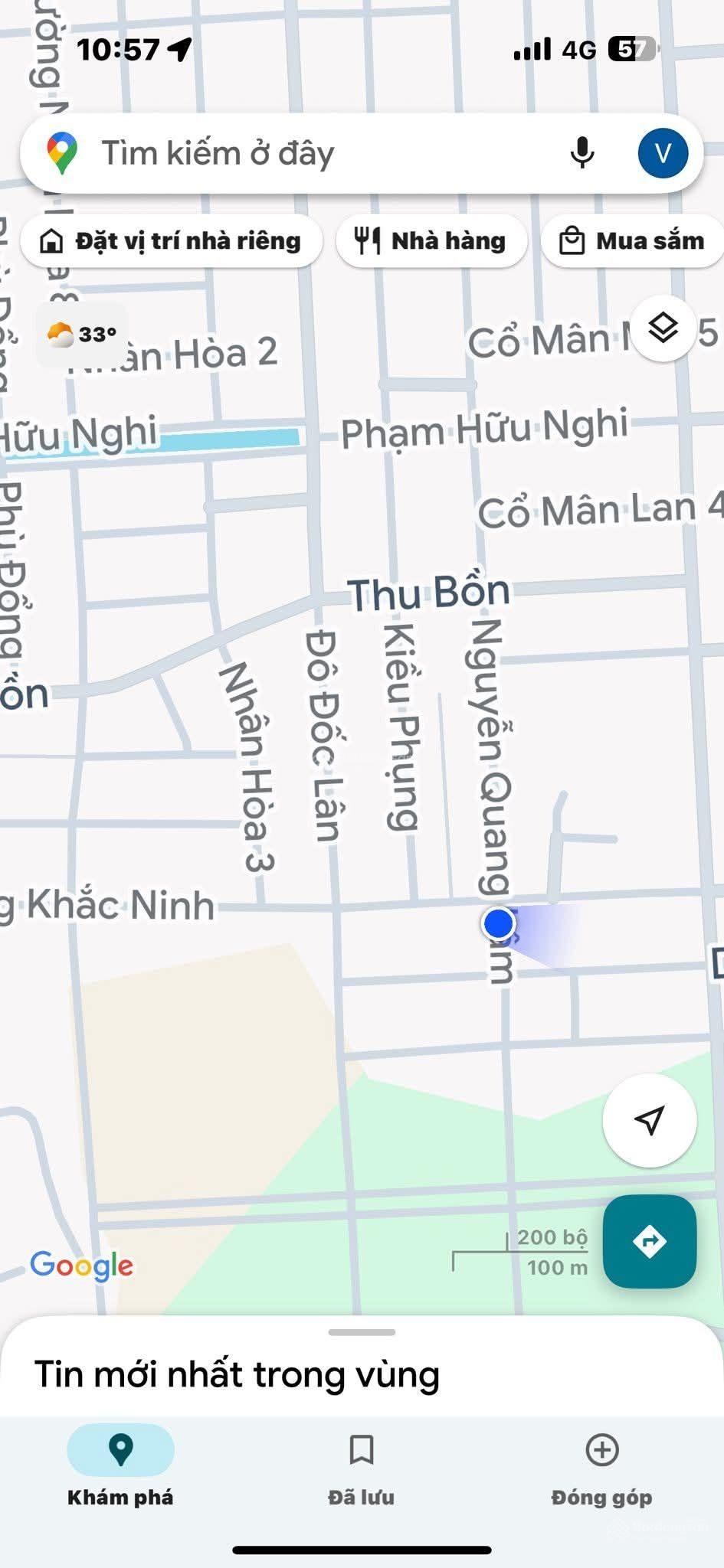Start voice search with the microphone
724x1568 pixels.
point(582,153)
